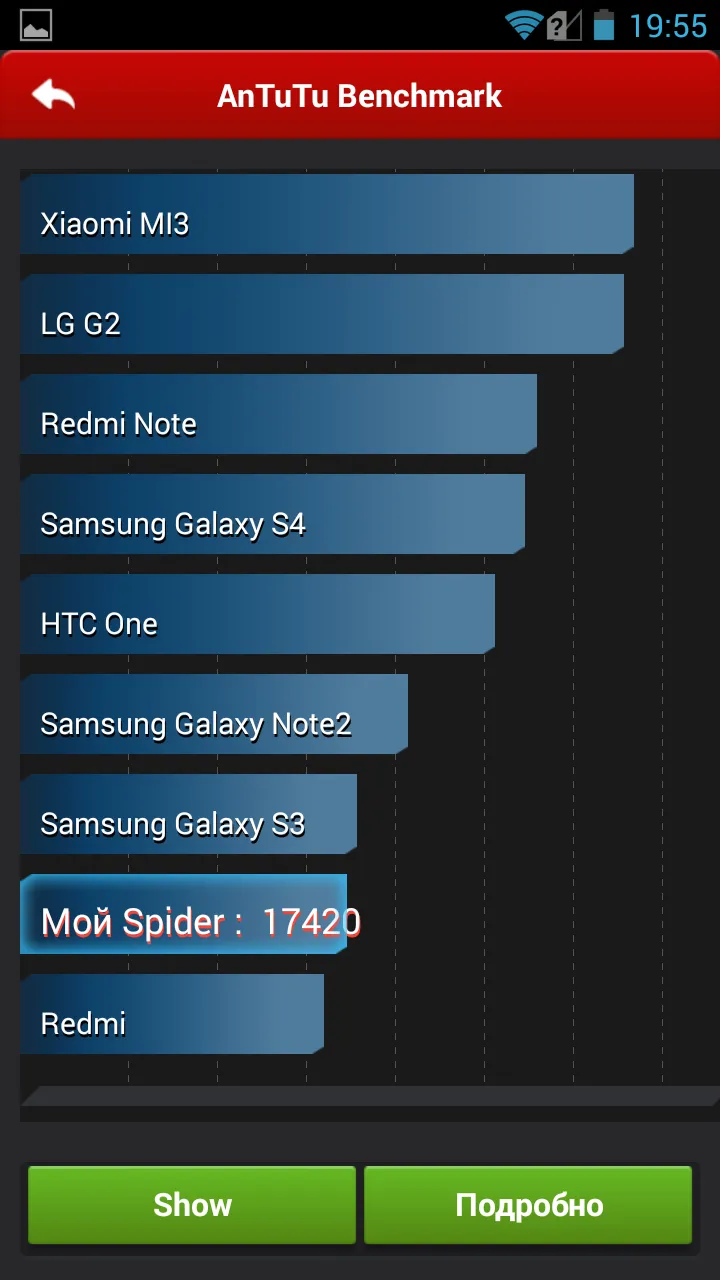Go back using the arrow in header

(x=53, y=96)
